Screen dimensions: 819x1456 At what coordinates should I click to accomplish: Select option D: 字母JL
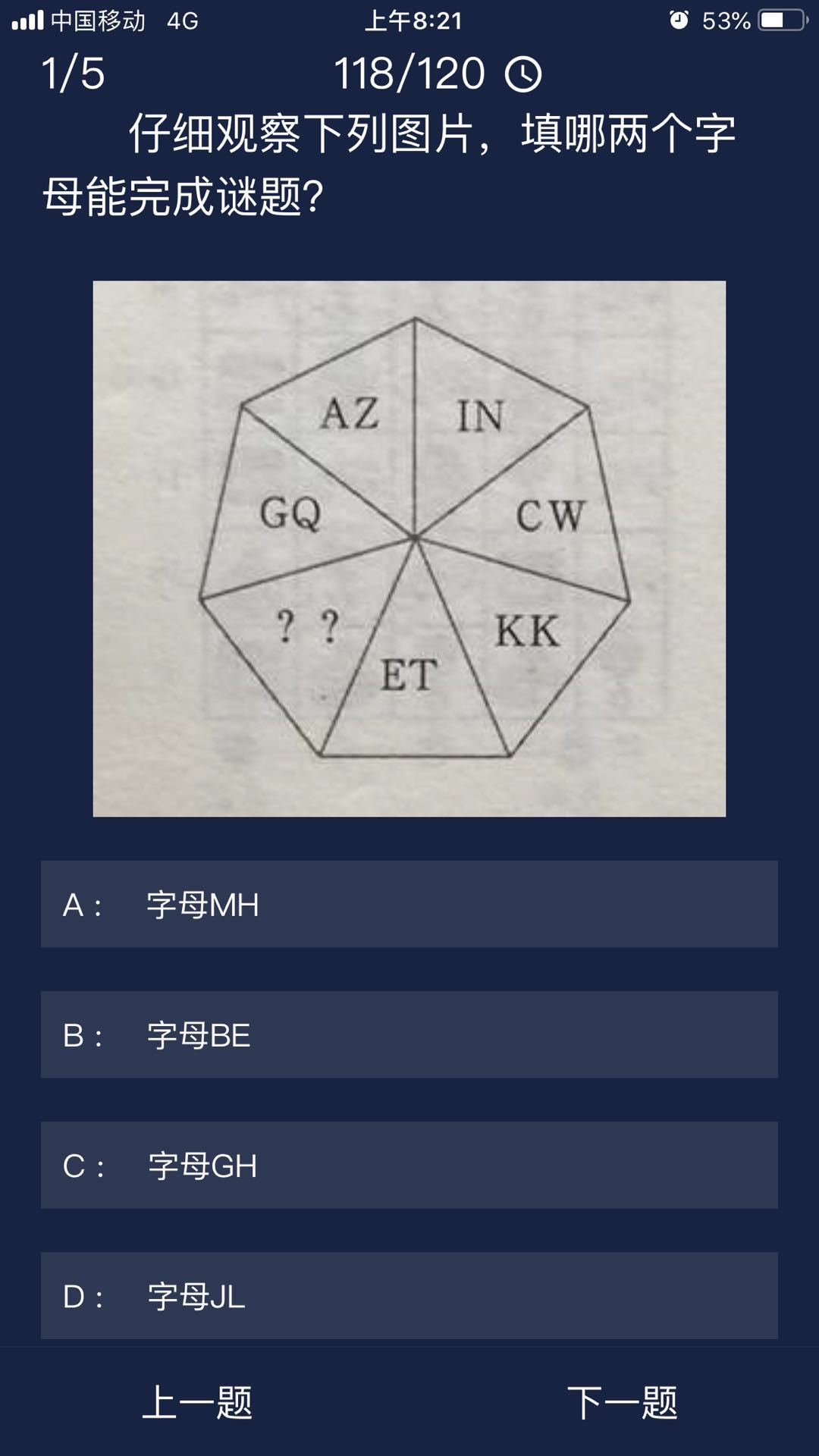click(409, 1295)
